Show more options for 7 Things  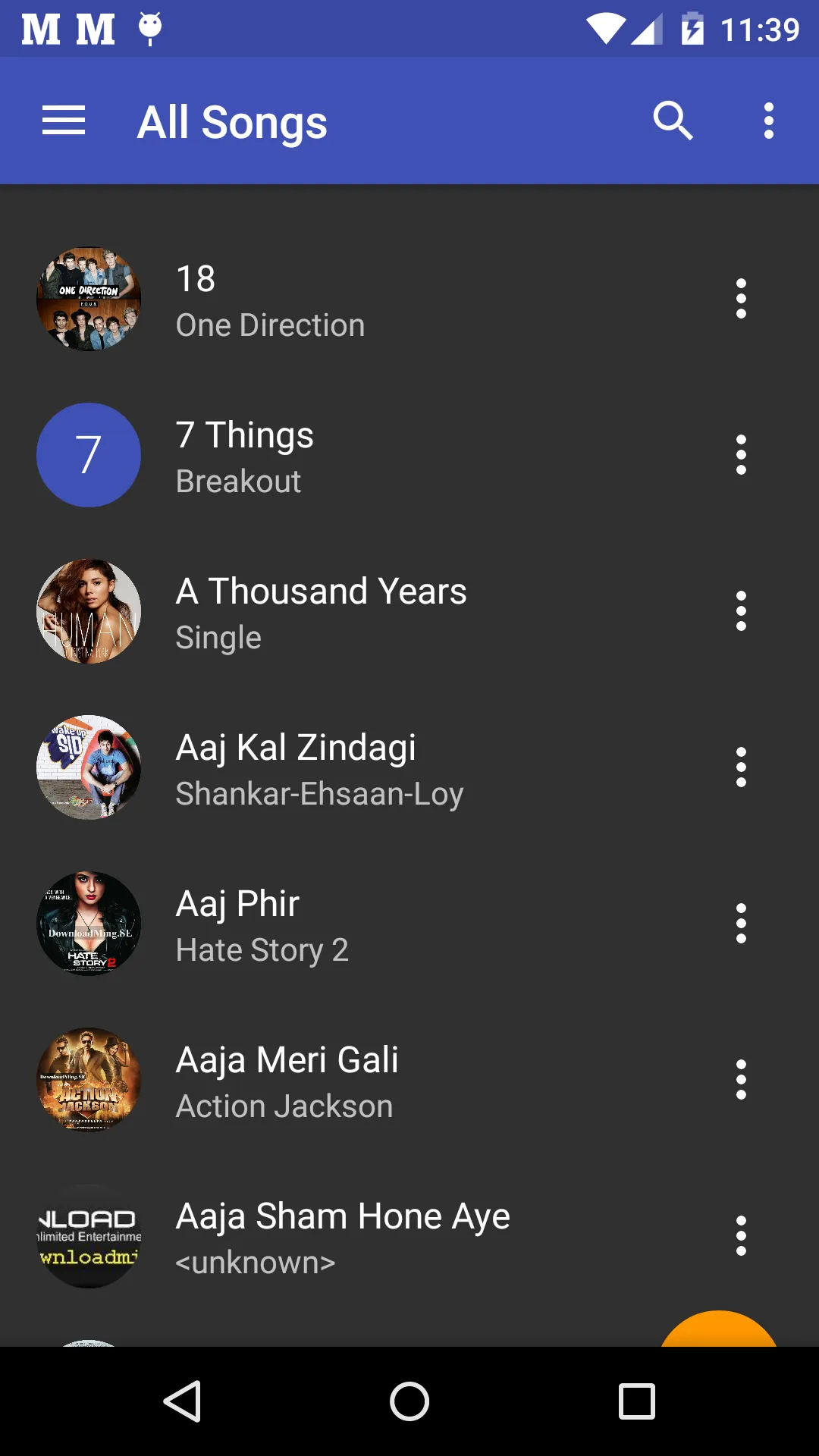pos(741,455)
